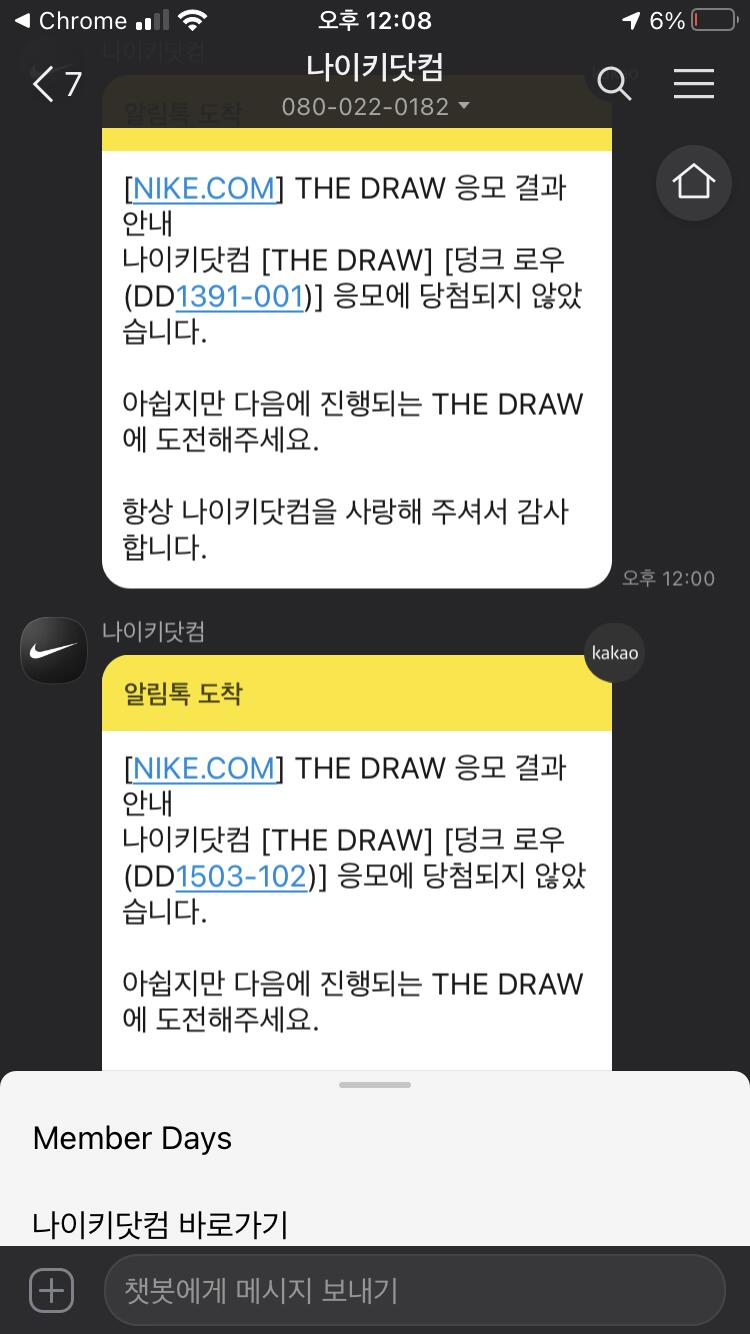Screen dimensions: 750x1334
Task: Focus the chatbot message input field
Action: pos(414,1290)
